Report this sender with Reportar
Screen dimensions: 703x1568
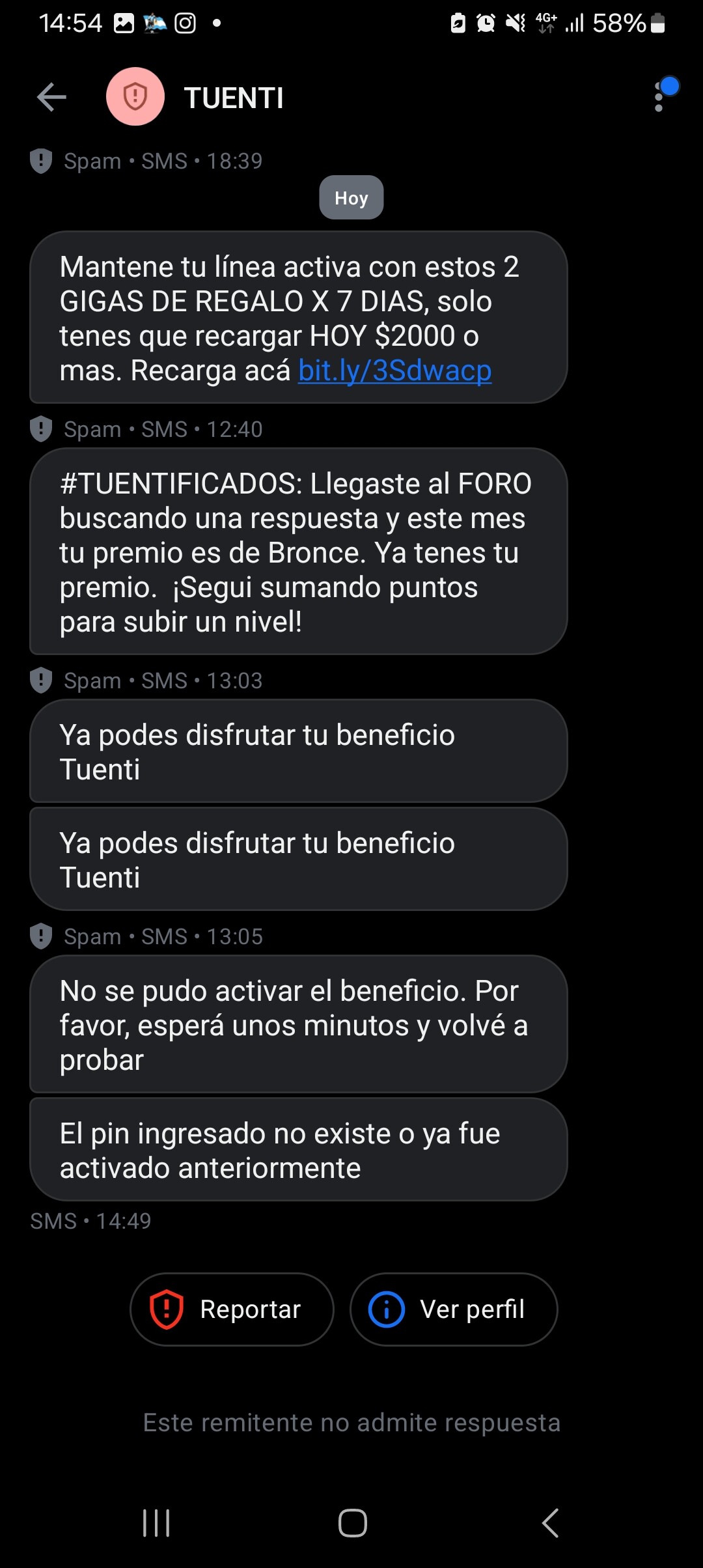coord(232,1309)
